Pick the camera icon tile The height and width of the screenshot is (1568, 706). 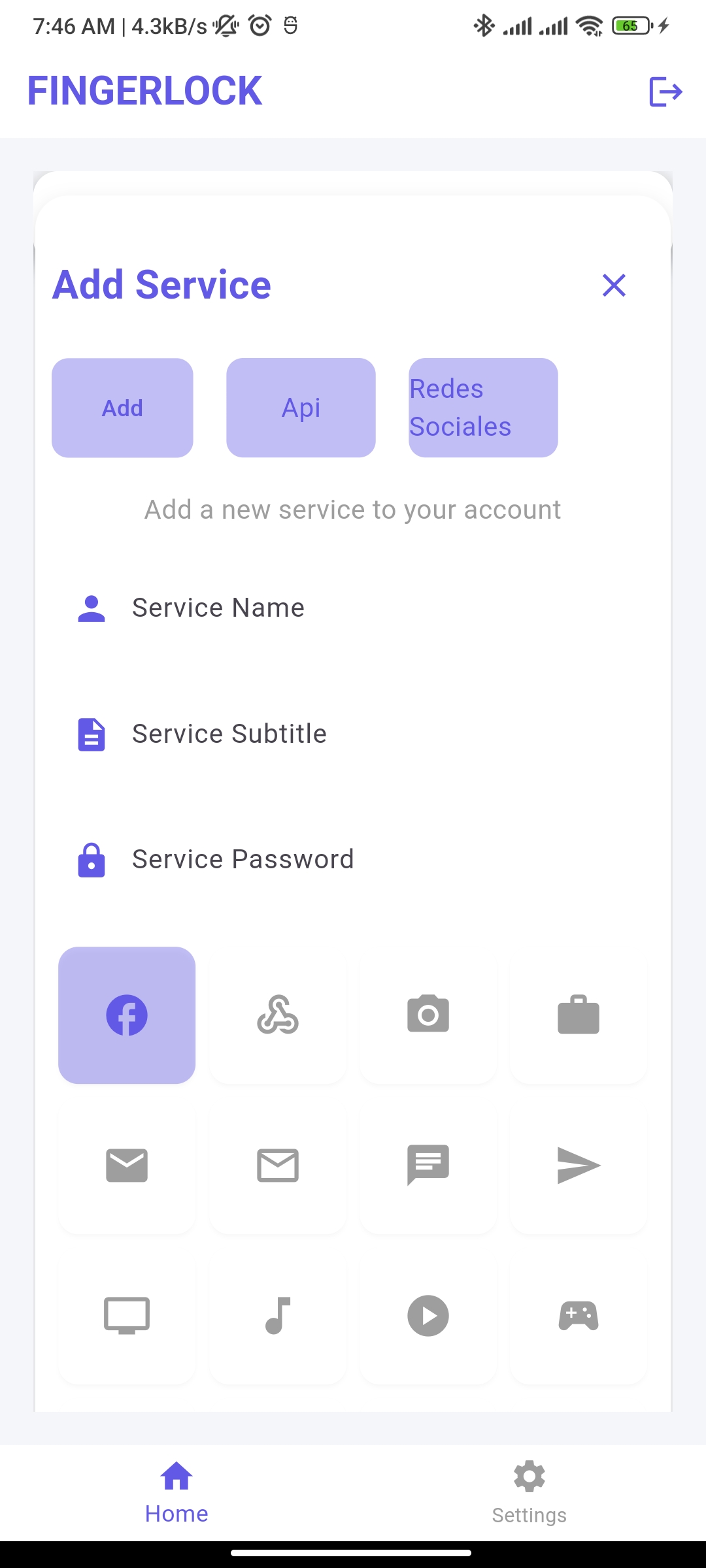(x=428, y=1015)
